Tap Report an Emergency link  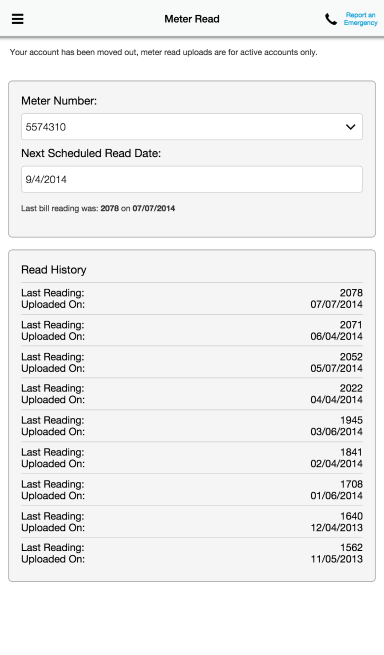pyautogui.click(x=360, y=19)
